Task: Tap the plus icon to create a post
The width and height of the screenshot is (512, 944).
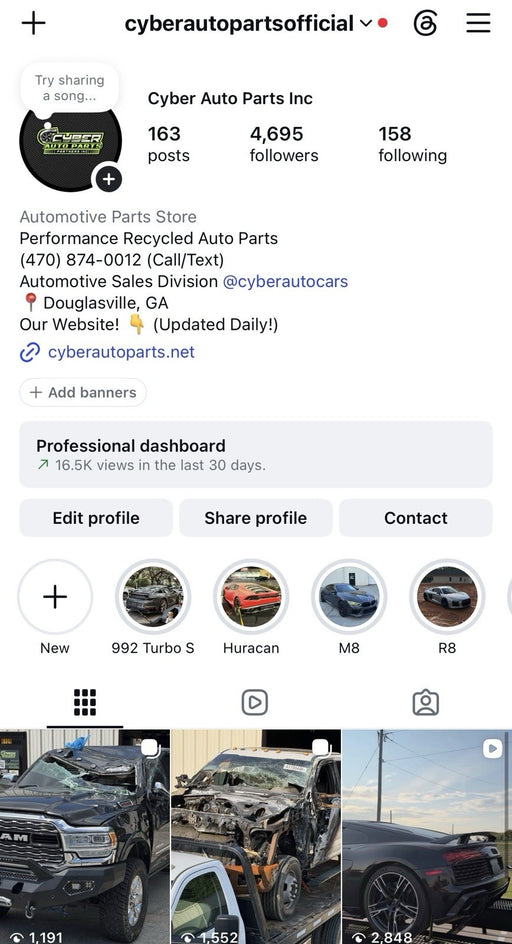Action: point(34,23)
